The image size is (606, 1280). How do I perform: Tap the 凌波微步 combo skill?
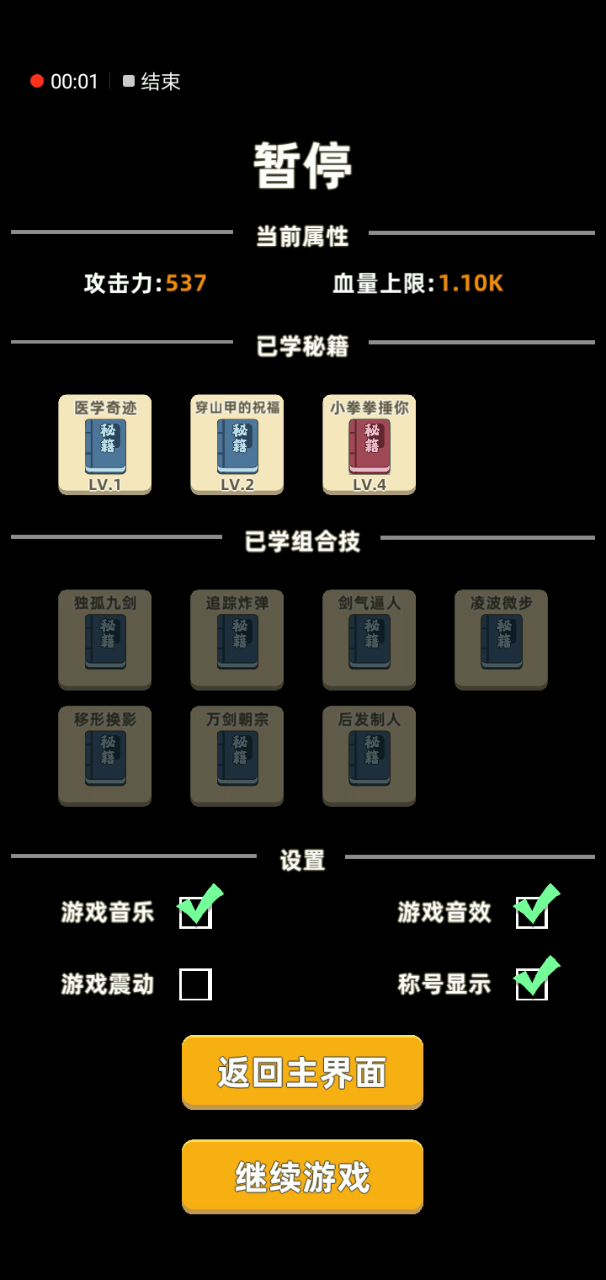(501, 640)
